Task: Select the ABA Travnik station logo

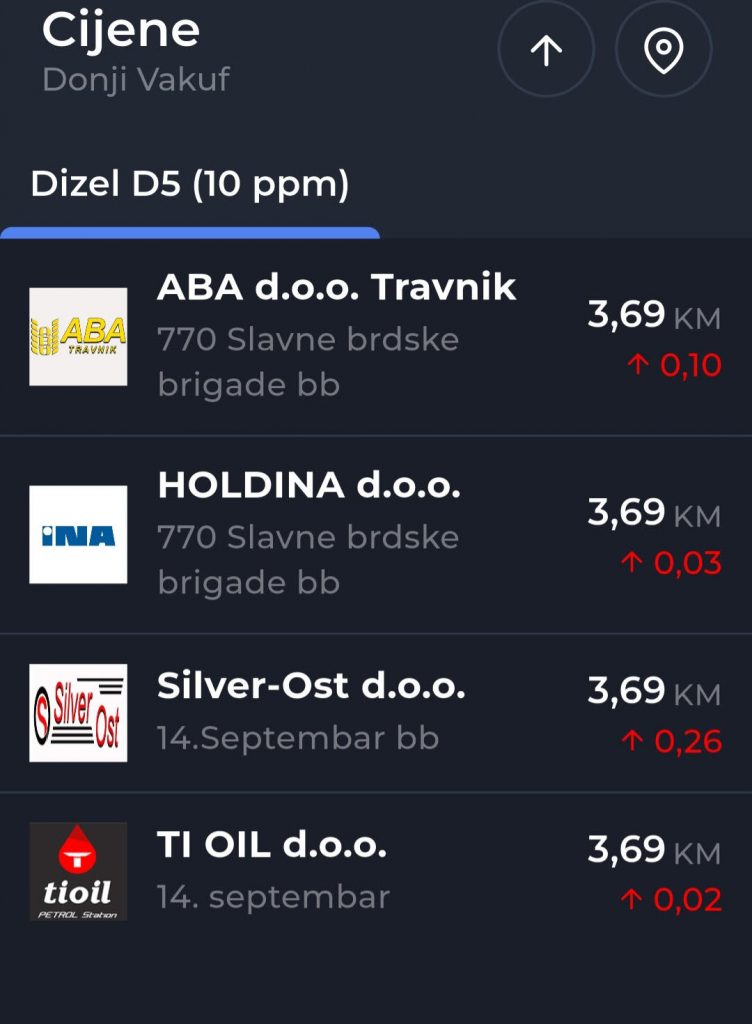Action: point(78,333)
